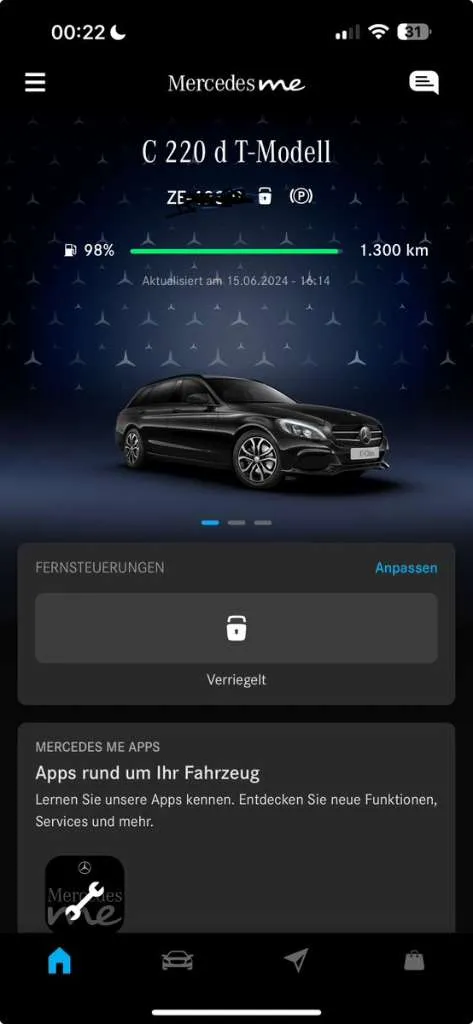Open the navigation arrow tab
The height and width of the screenshot is (1024, 473).
[x=296, y=961]
